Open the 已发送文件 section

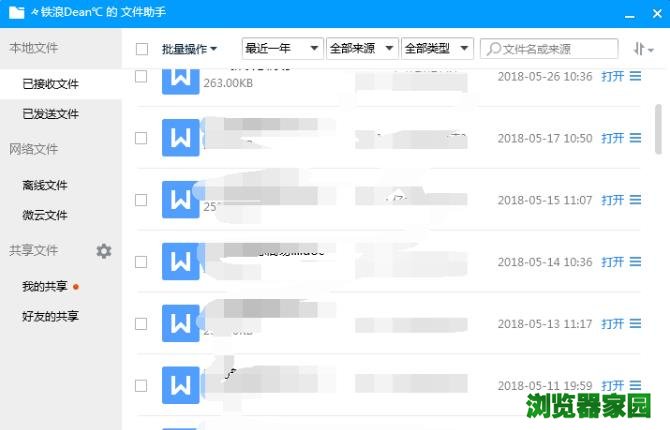coord(50,114)
